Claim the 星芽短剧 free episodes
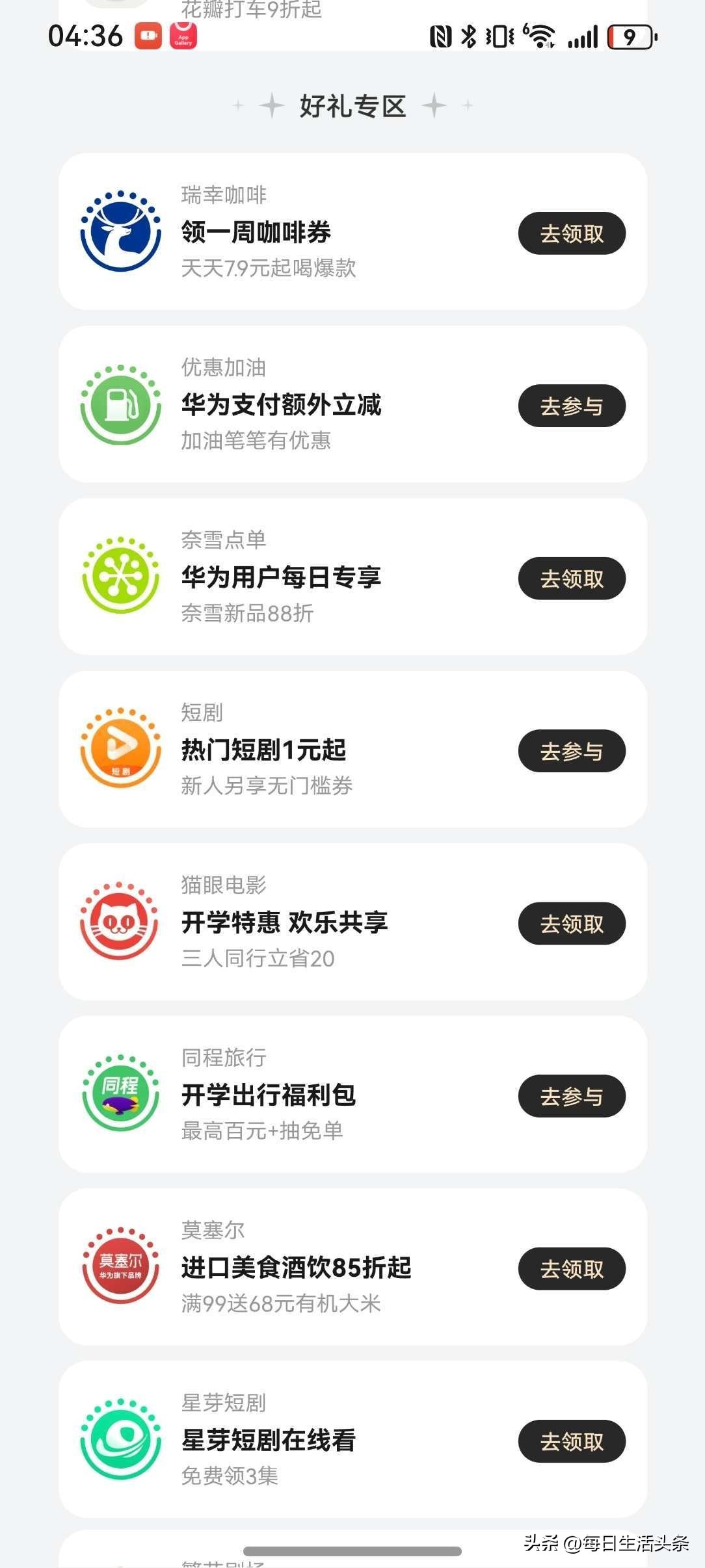Screen dimensions: 705x1568 [x=572, y=1441]
